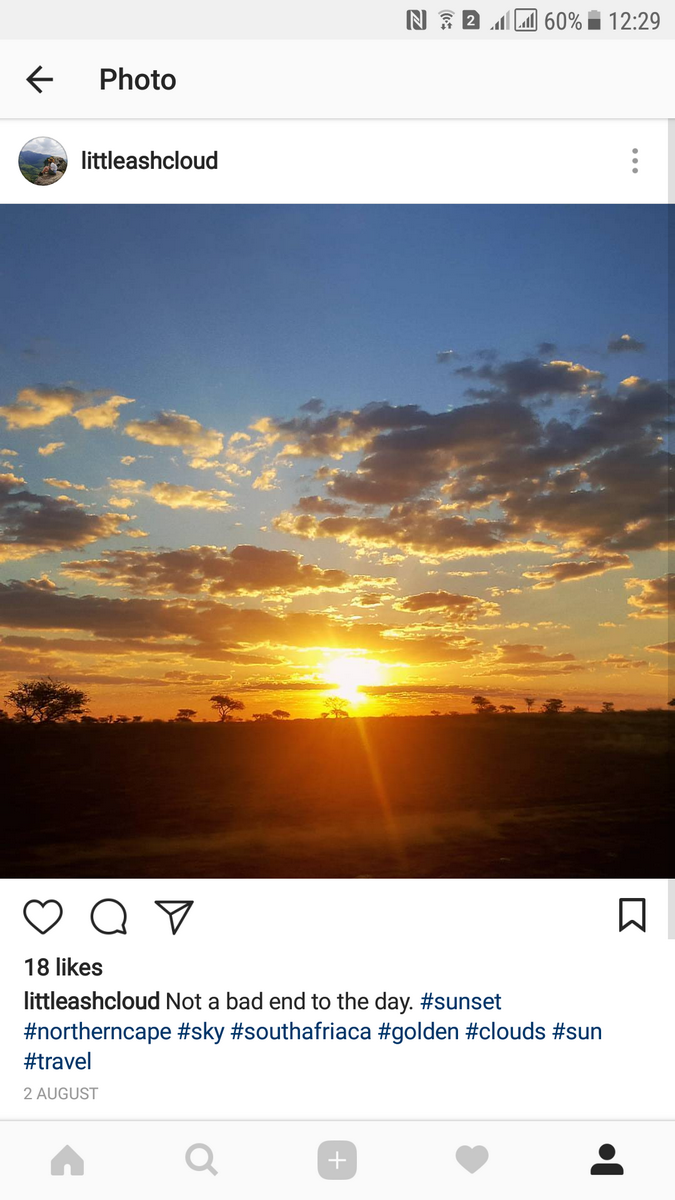Viewport: 675px width, 1200px height.
Task: Open the #travel hashtag
Action: [57, 1061]
